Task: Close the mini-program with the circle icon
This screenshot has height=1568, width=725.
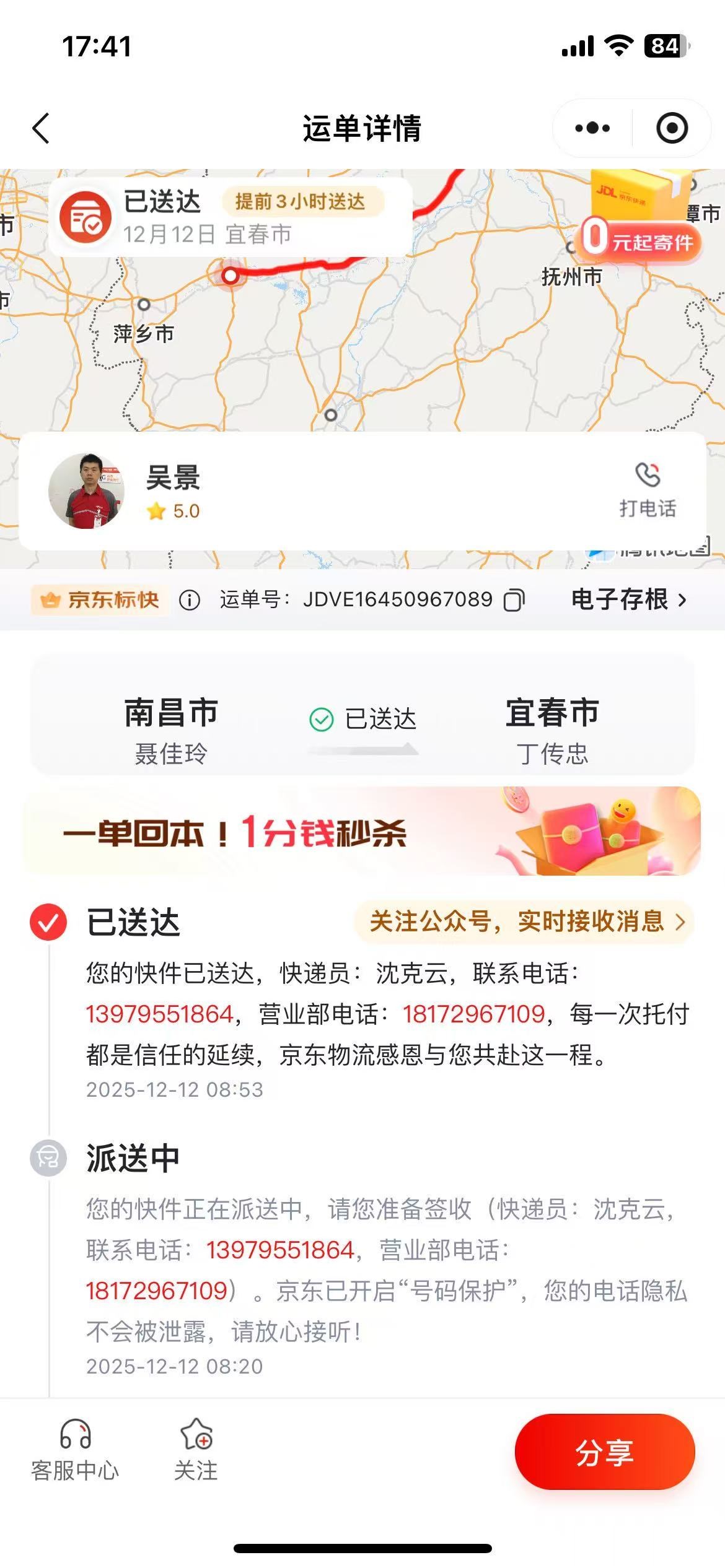Action: click(x=672, y=129)
